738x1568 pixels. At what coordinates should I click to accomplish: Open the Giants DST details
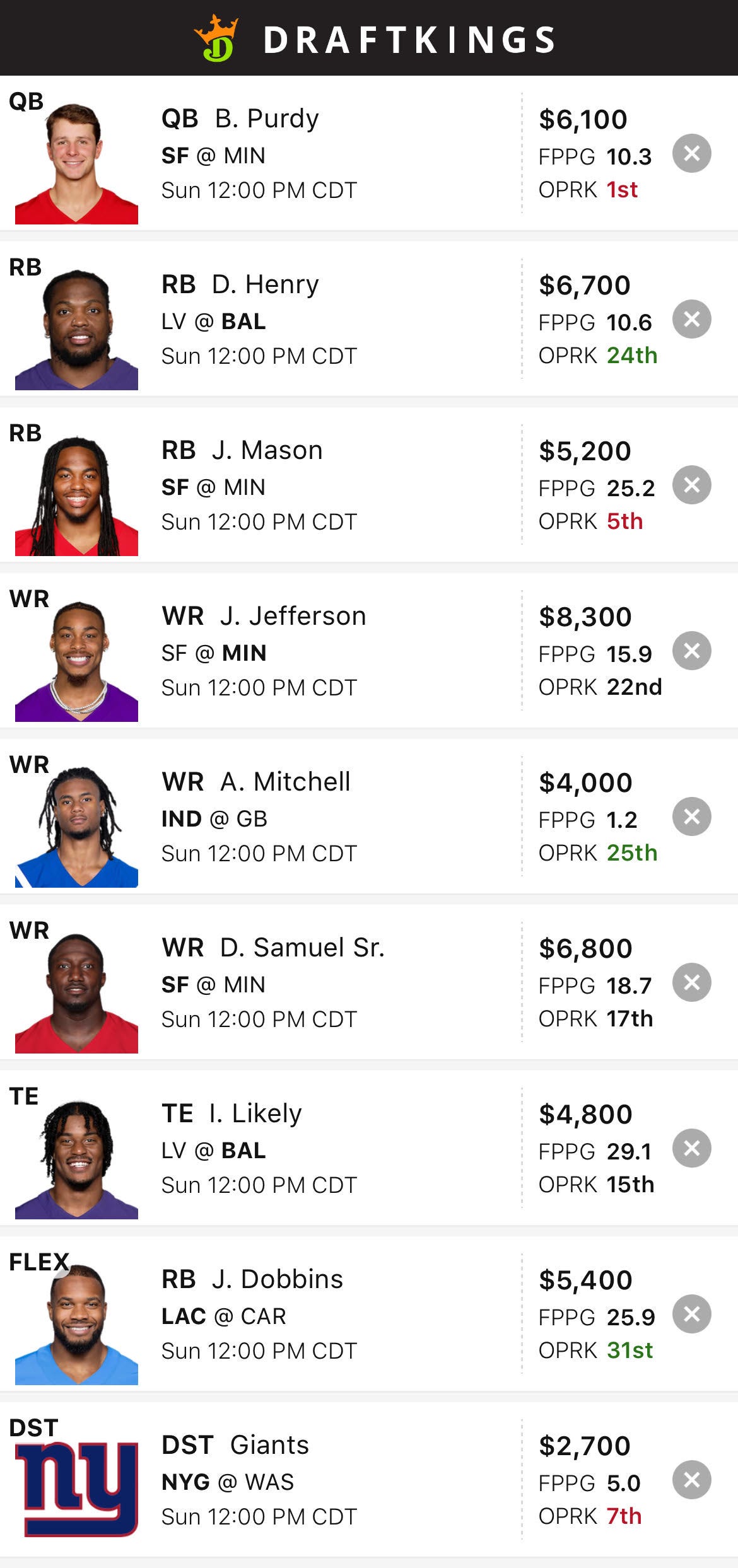coord(269,1445)
